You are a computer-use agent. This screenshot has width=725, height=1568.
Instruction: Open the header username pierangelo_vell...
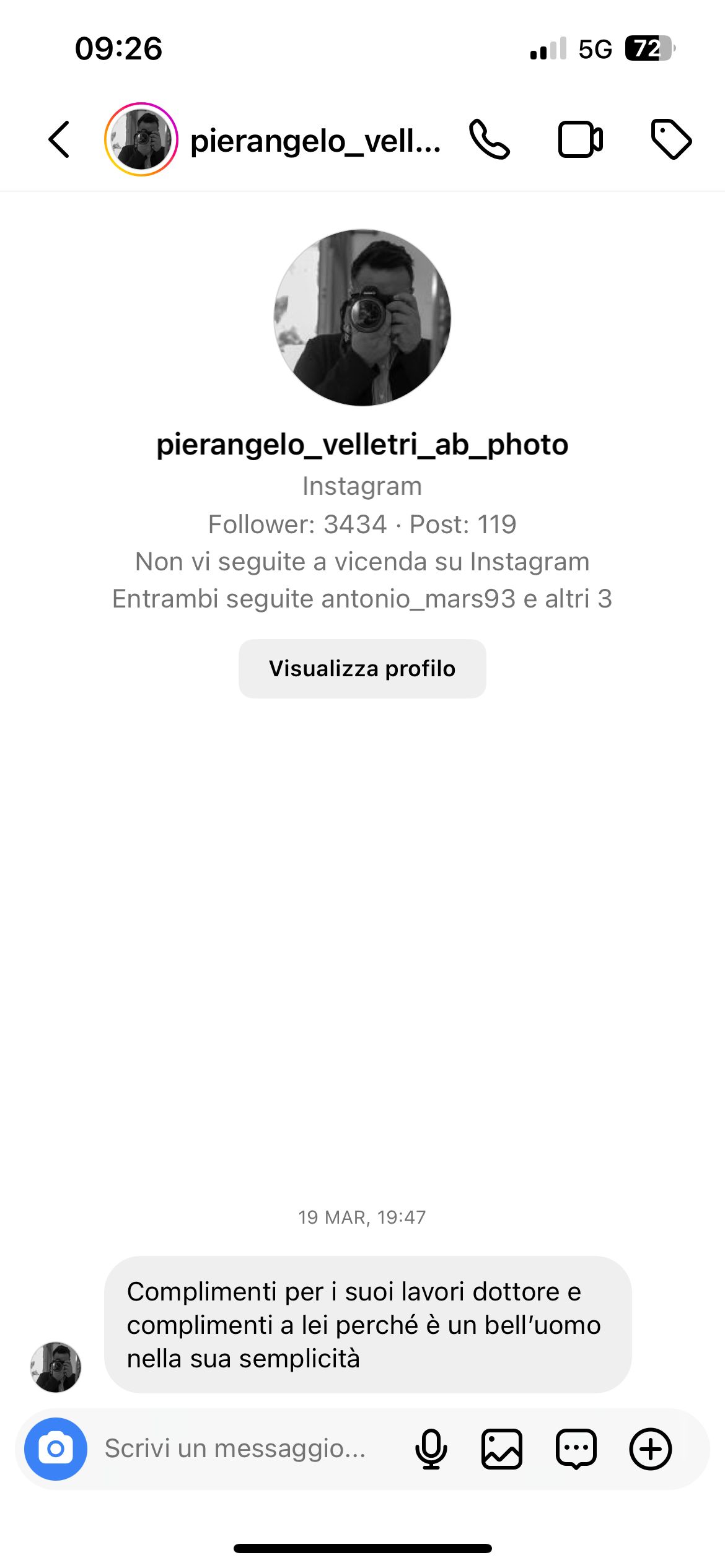point(316,141)
